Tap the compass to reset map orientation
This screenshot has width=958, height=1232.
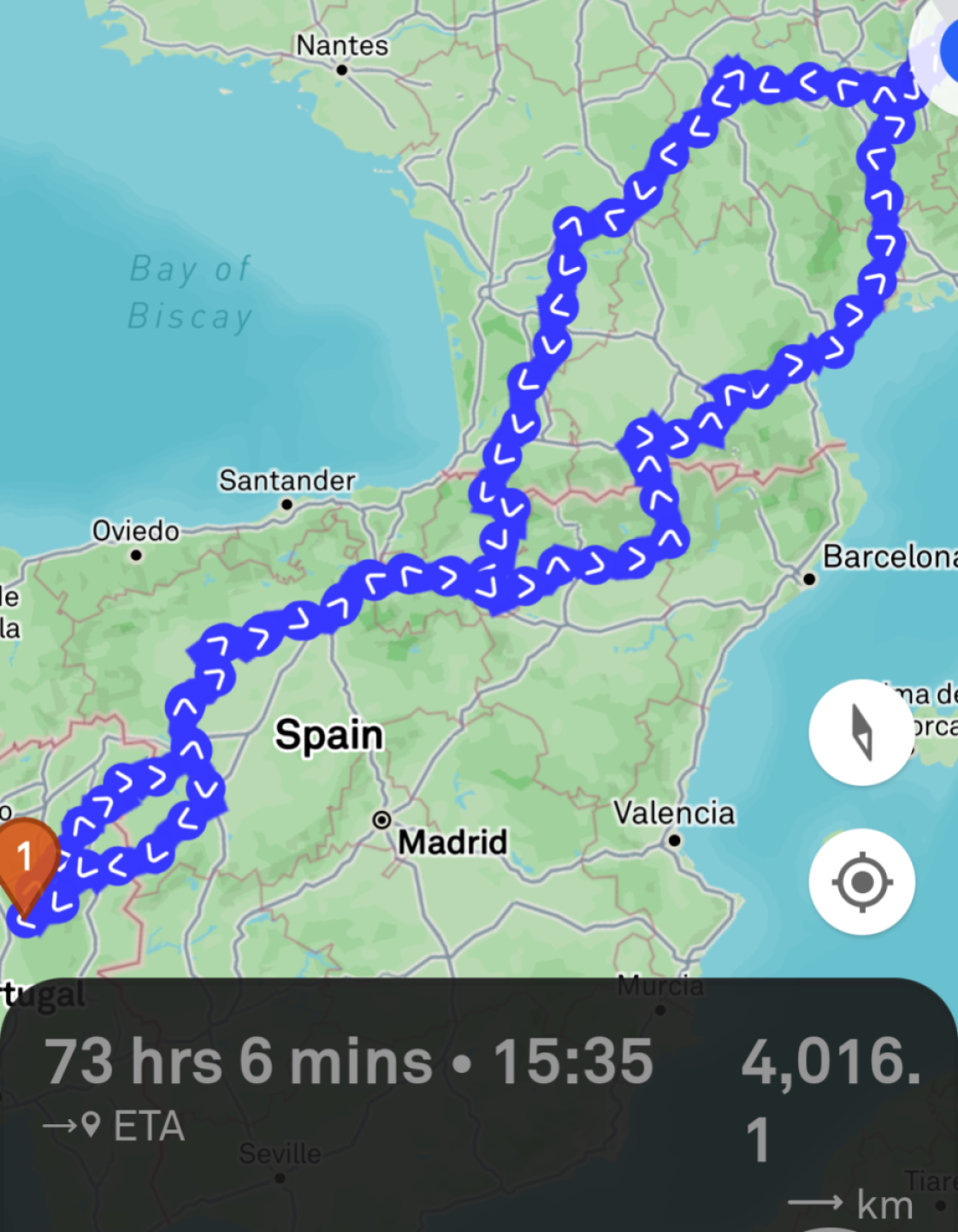(861, 733)
